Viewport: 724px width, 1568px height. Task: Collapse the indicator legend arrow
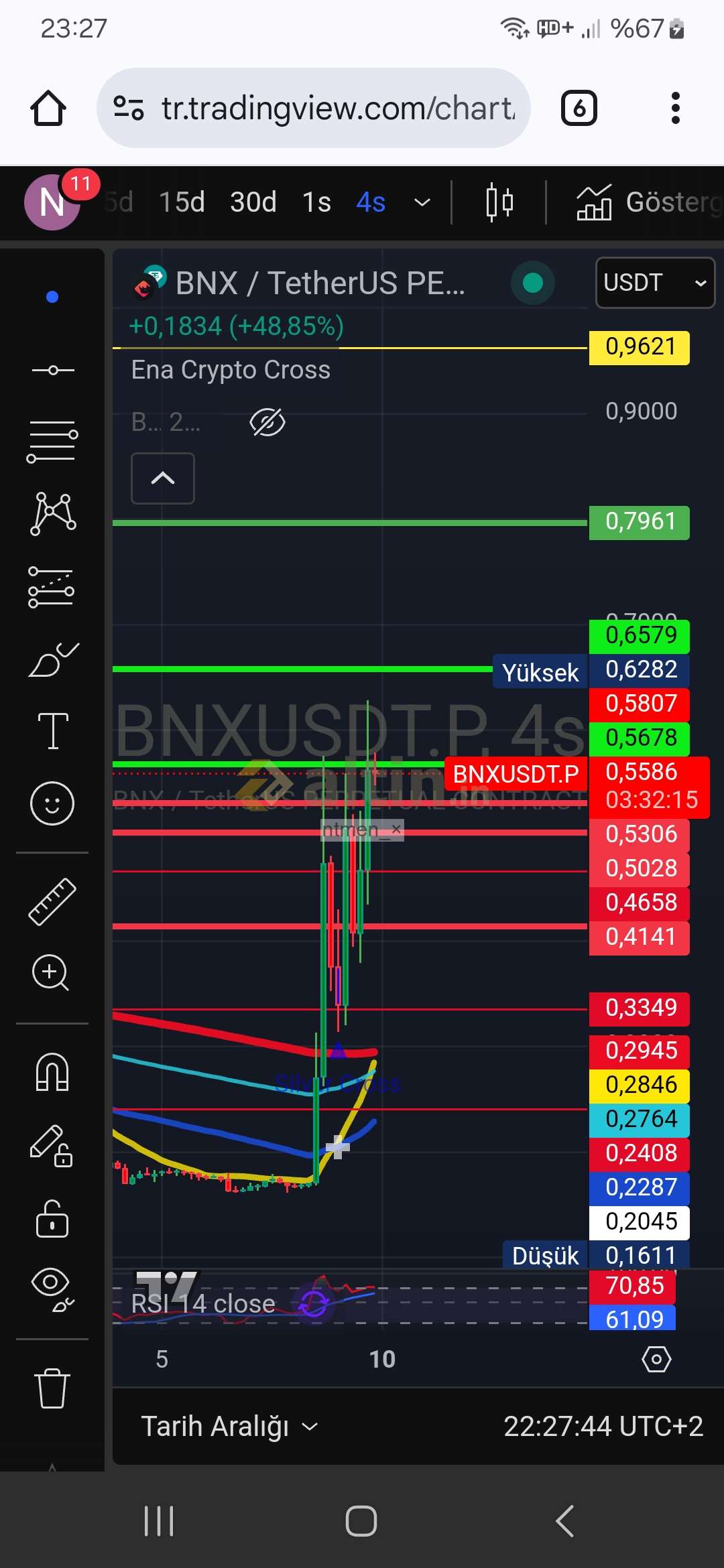[163, 478]
